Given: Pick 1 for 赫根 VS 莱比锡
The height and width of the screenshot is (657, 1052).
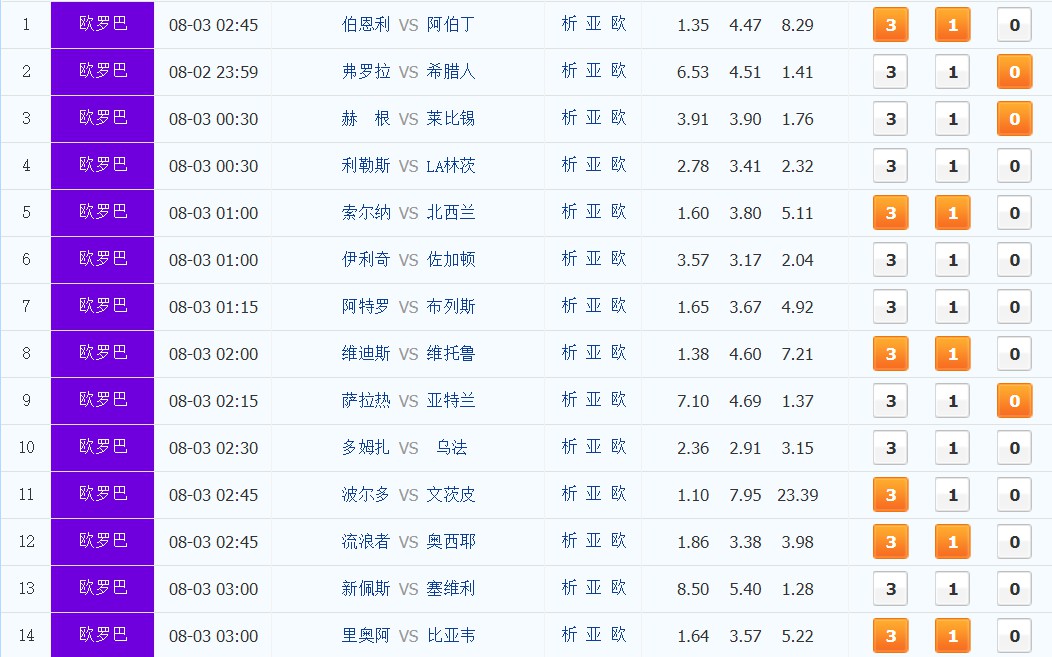Looking at the screenshot, I should pos(952,119).
